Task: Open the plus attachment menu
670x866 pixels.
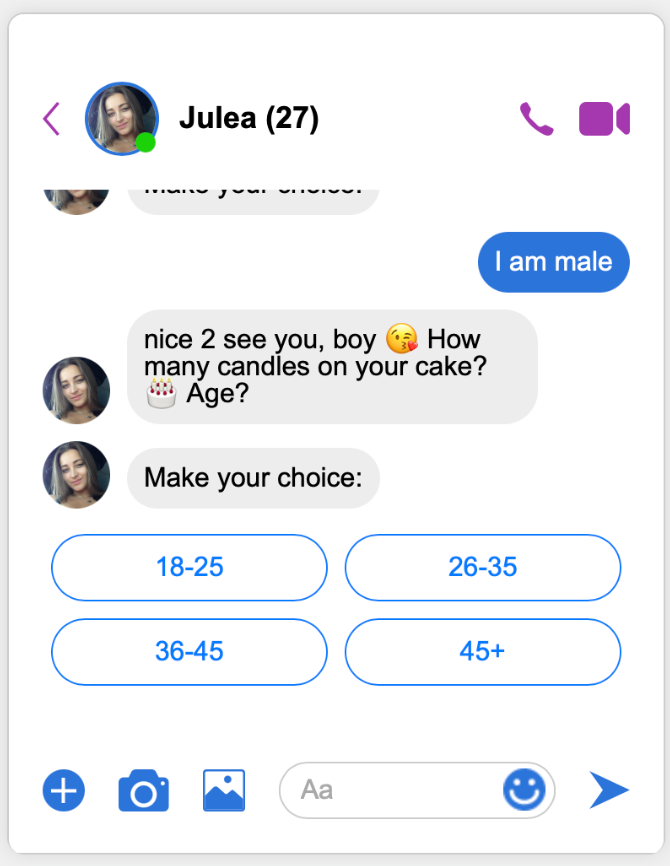Action: pyautogui.click(x=64, y=791)
